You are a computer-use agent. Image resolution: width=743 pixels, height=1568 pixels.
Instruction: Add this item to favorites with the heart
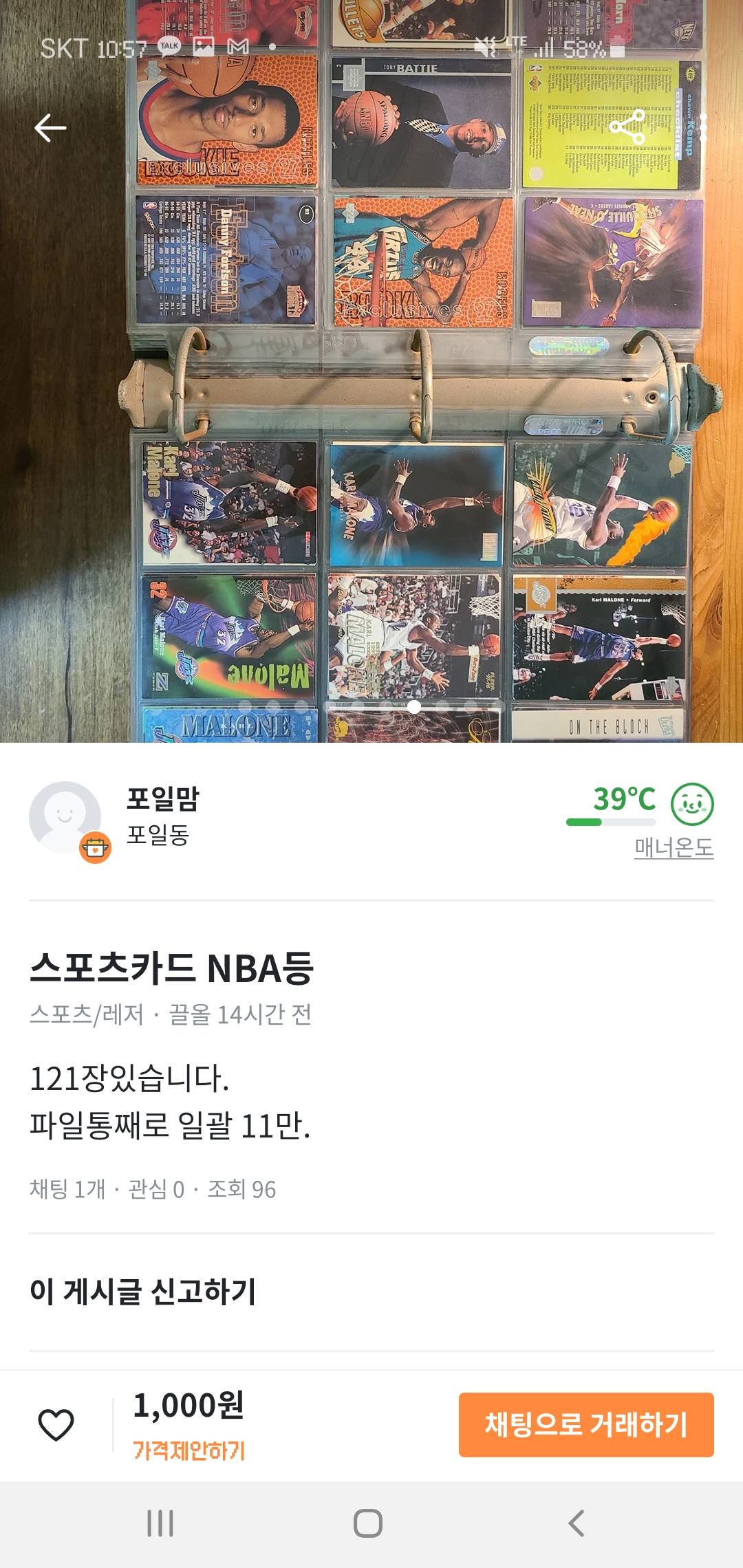(56, 1424)
